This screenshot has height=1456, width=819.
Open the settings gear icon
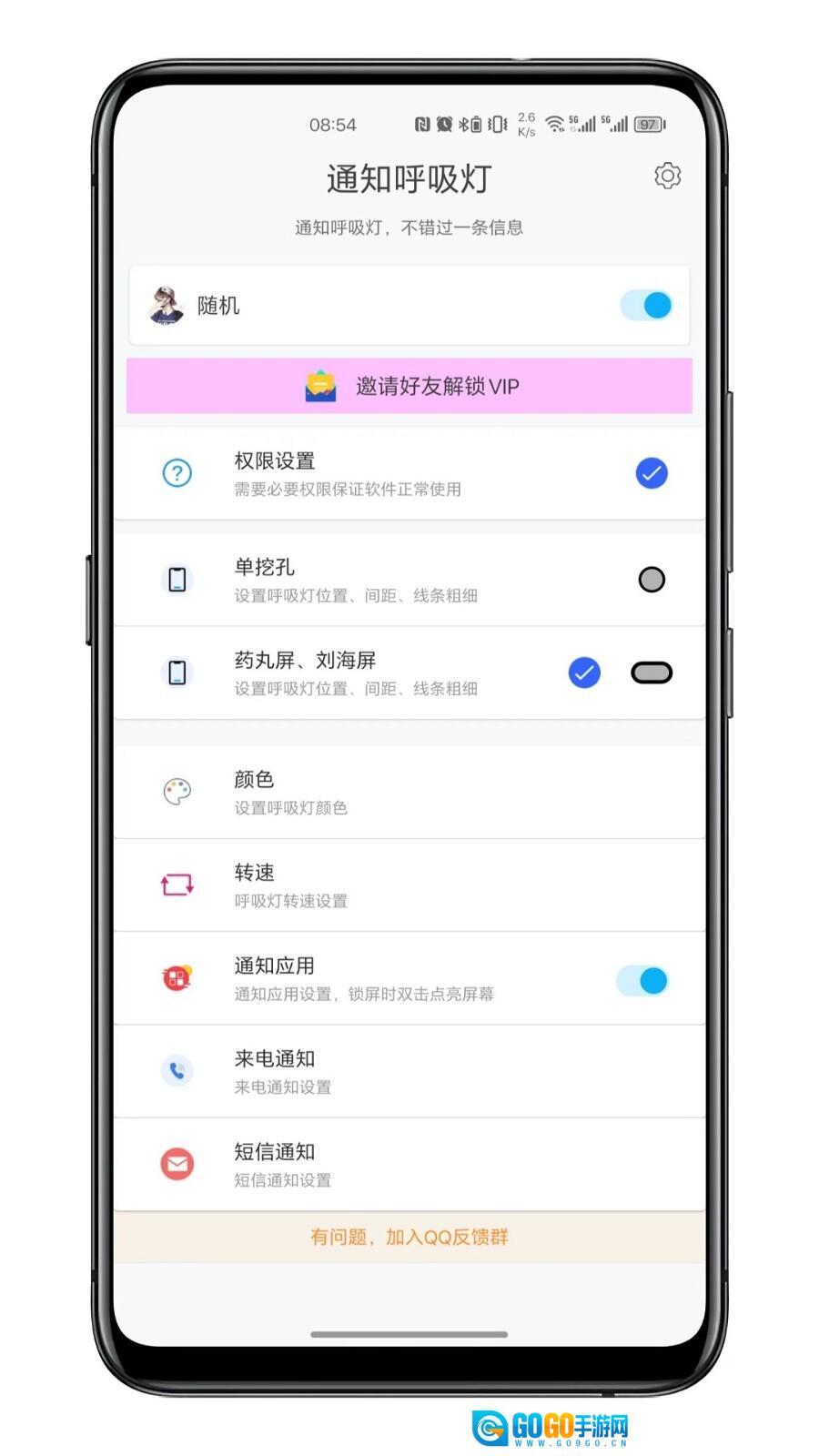[667, 176]
